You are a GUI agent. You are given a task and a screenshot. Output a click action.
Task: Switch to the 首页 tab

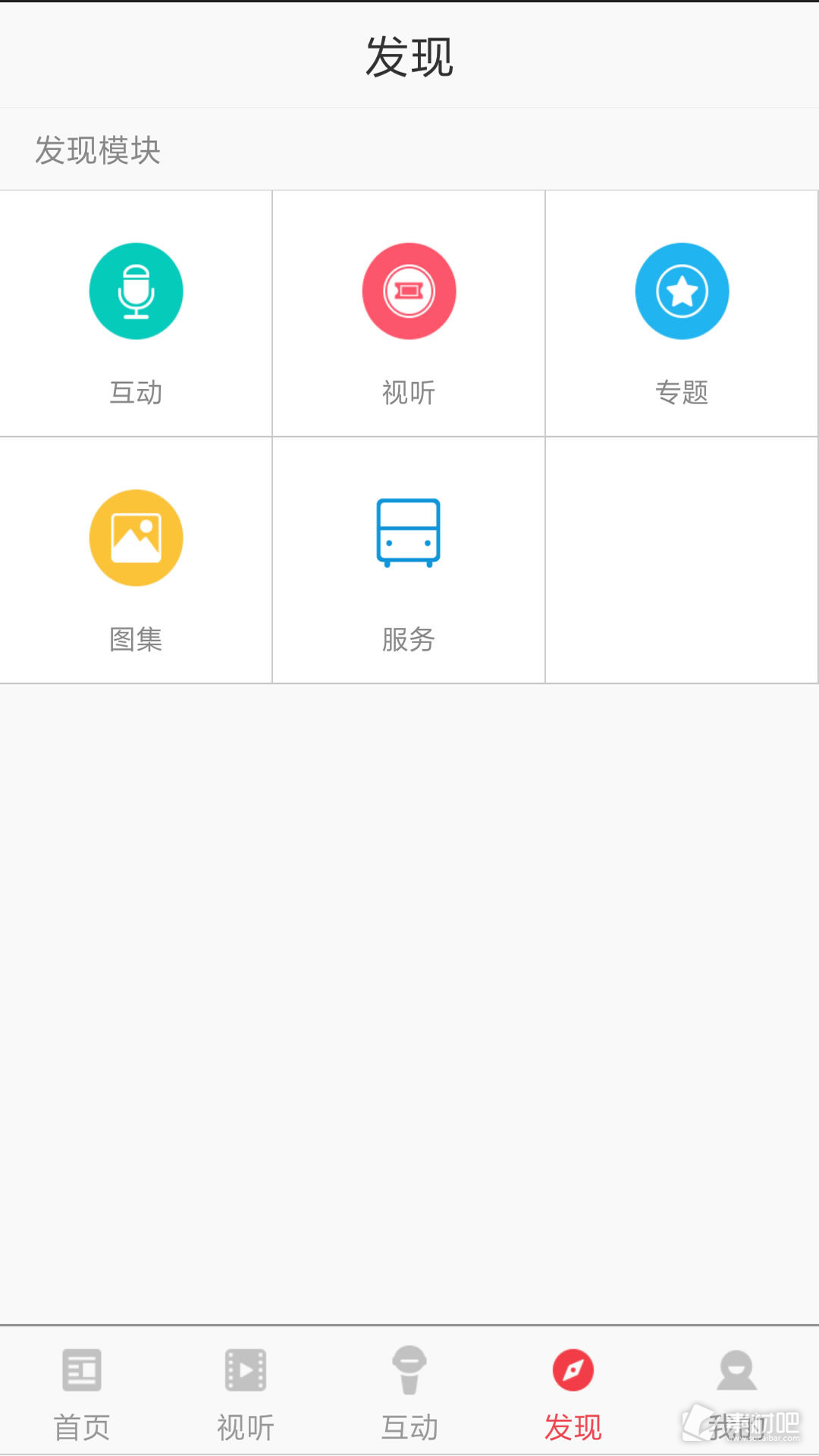point(82,1392)
